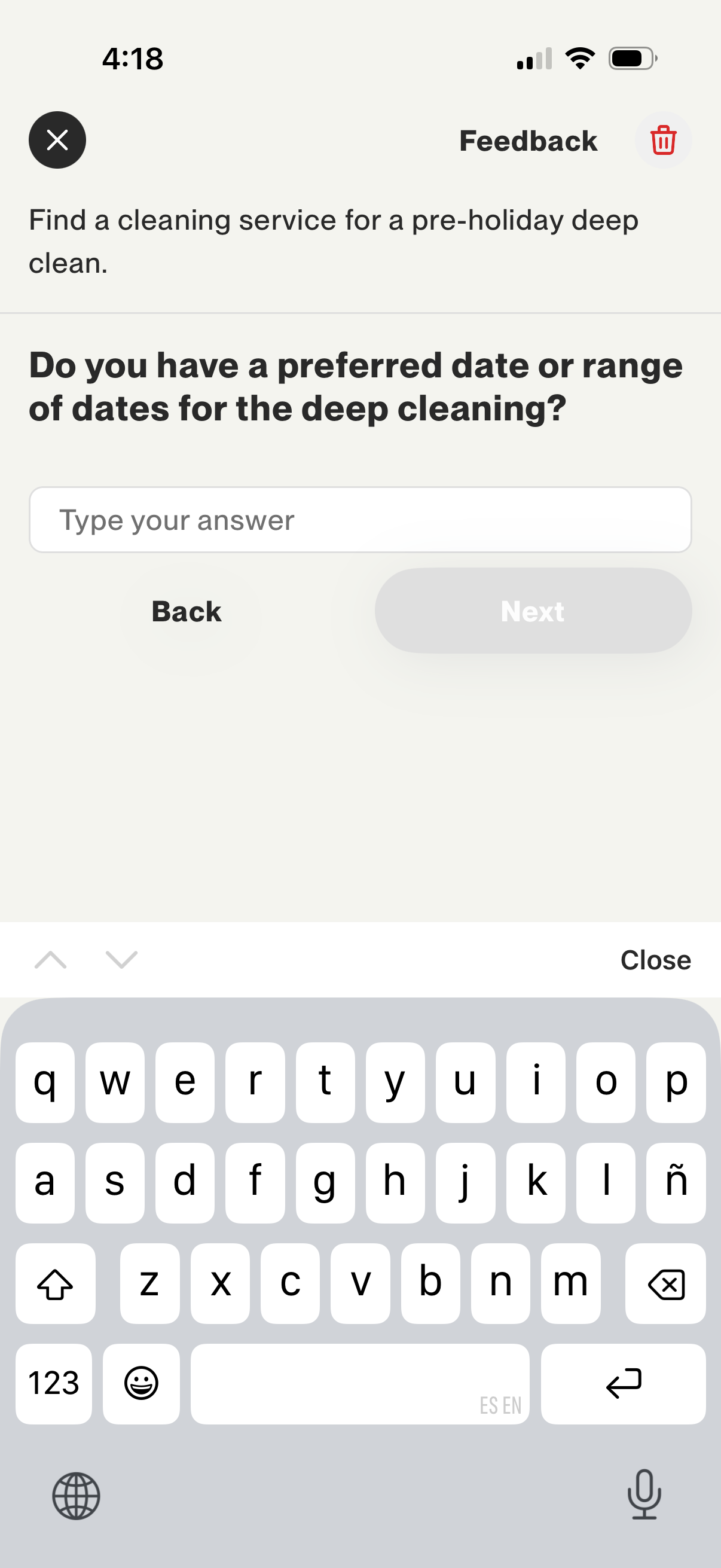Tap the Next button
This screenshot has width=721, height=1568.
pos(533,611)
